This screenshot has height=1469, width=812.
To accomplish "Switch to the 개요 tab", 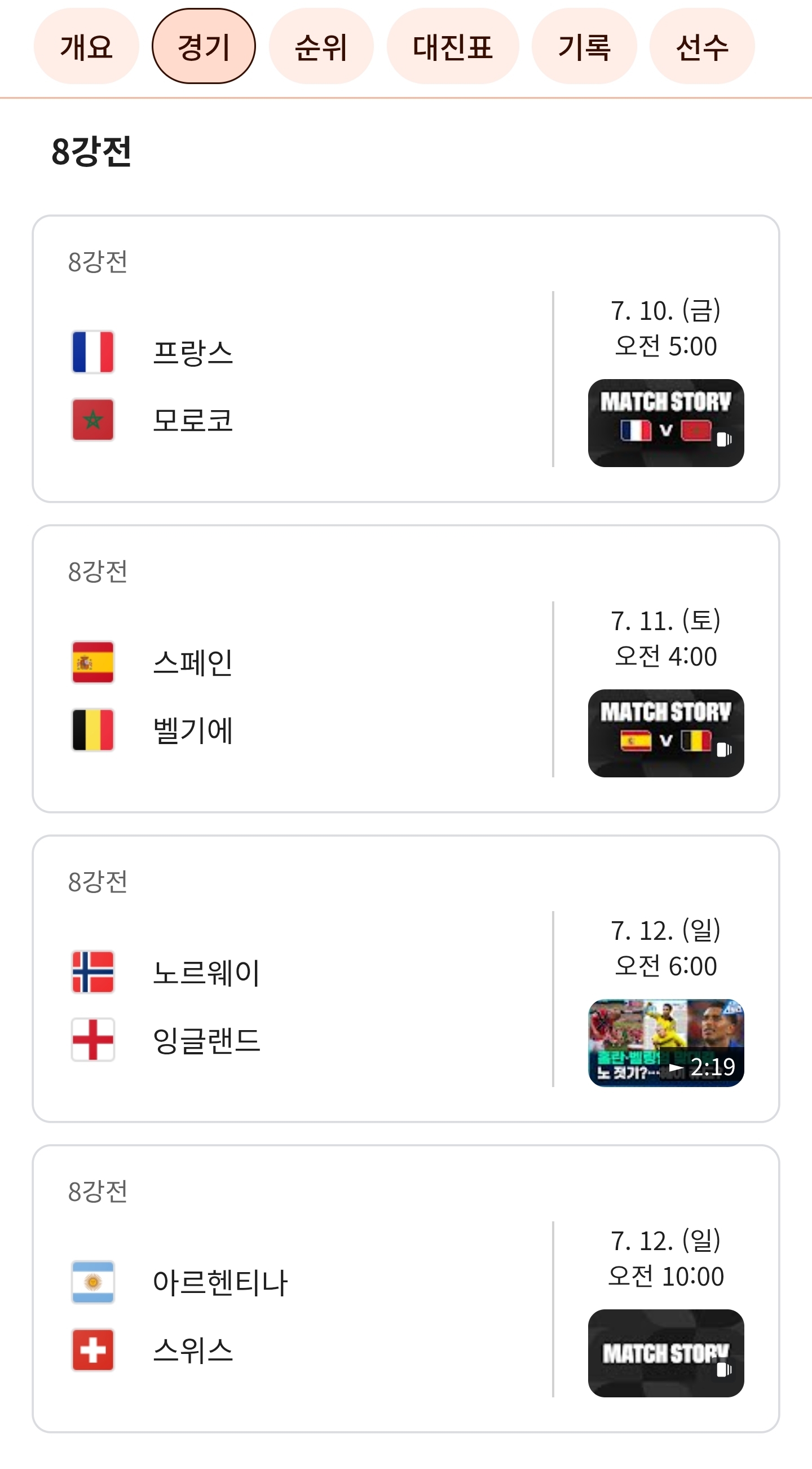I will click(x=86, y=46).
